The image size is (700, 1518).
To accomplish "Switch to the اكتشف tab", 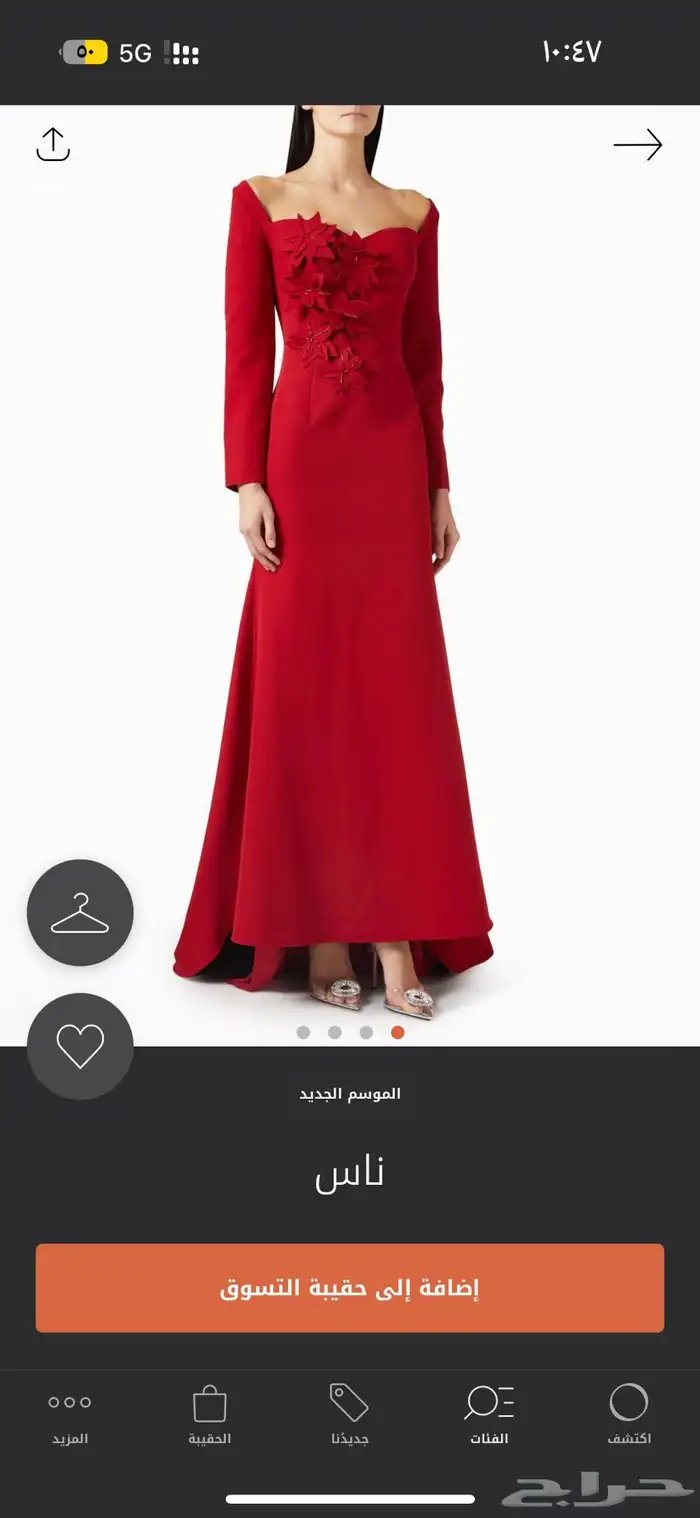I will point(629,1414).
